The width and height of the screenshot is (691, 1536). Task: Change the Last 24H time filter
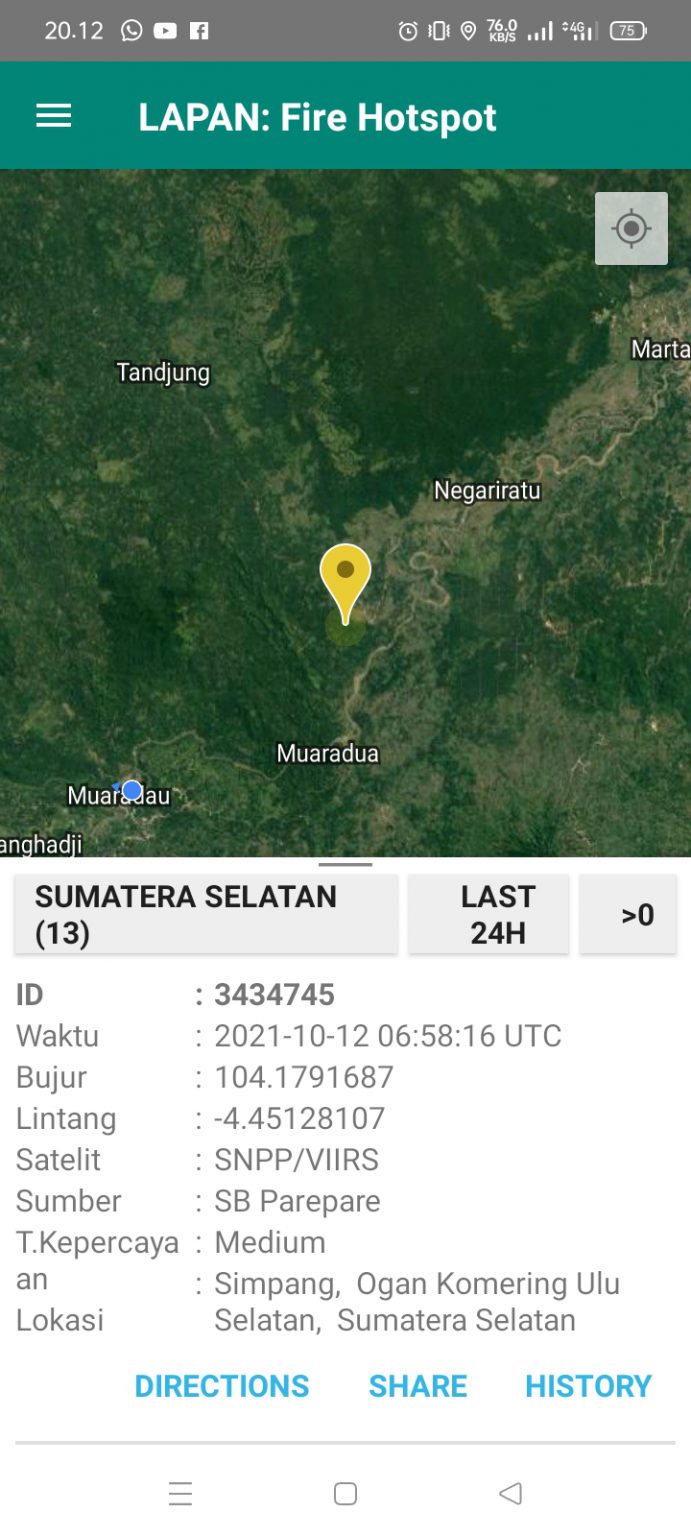pyautogui.click(x=489, y=914)
